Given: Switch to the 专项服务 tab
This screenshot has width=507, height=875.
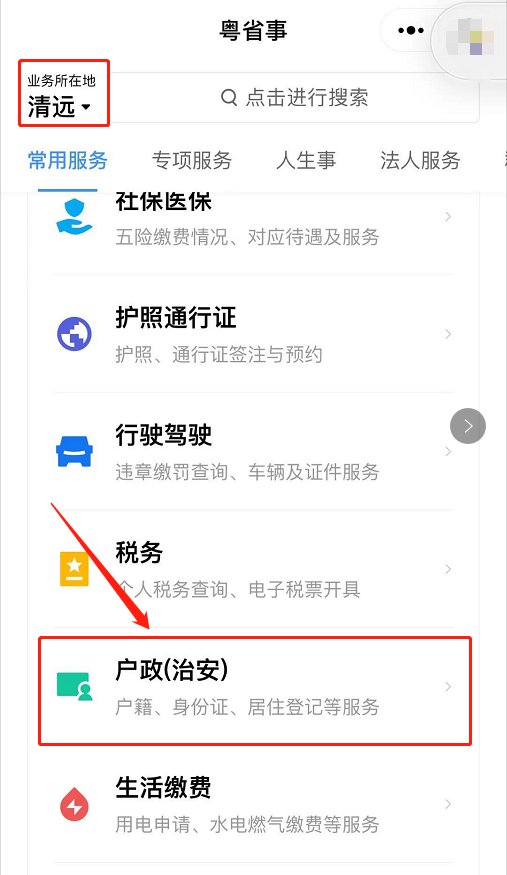Looking at the screenshot, I should (x=191, y=161).
